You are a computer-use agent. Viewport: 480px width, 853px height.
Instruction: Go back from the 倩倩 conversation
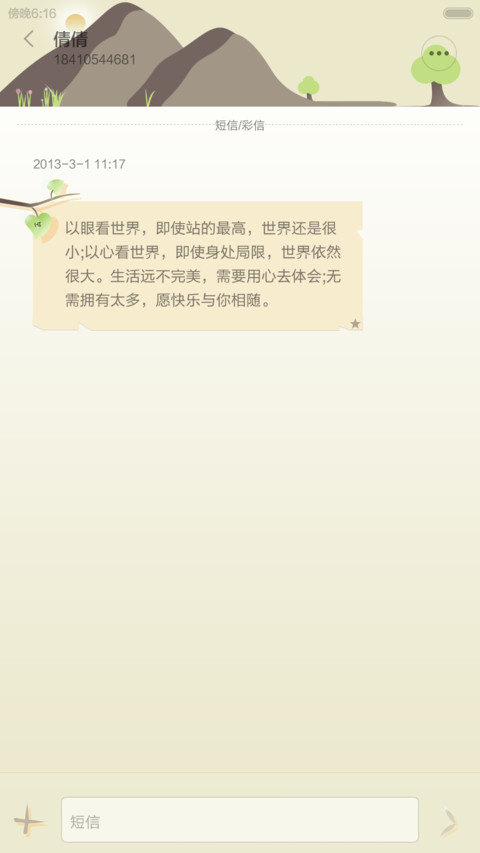pyautogui.click(x=29, y=39)
